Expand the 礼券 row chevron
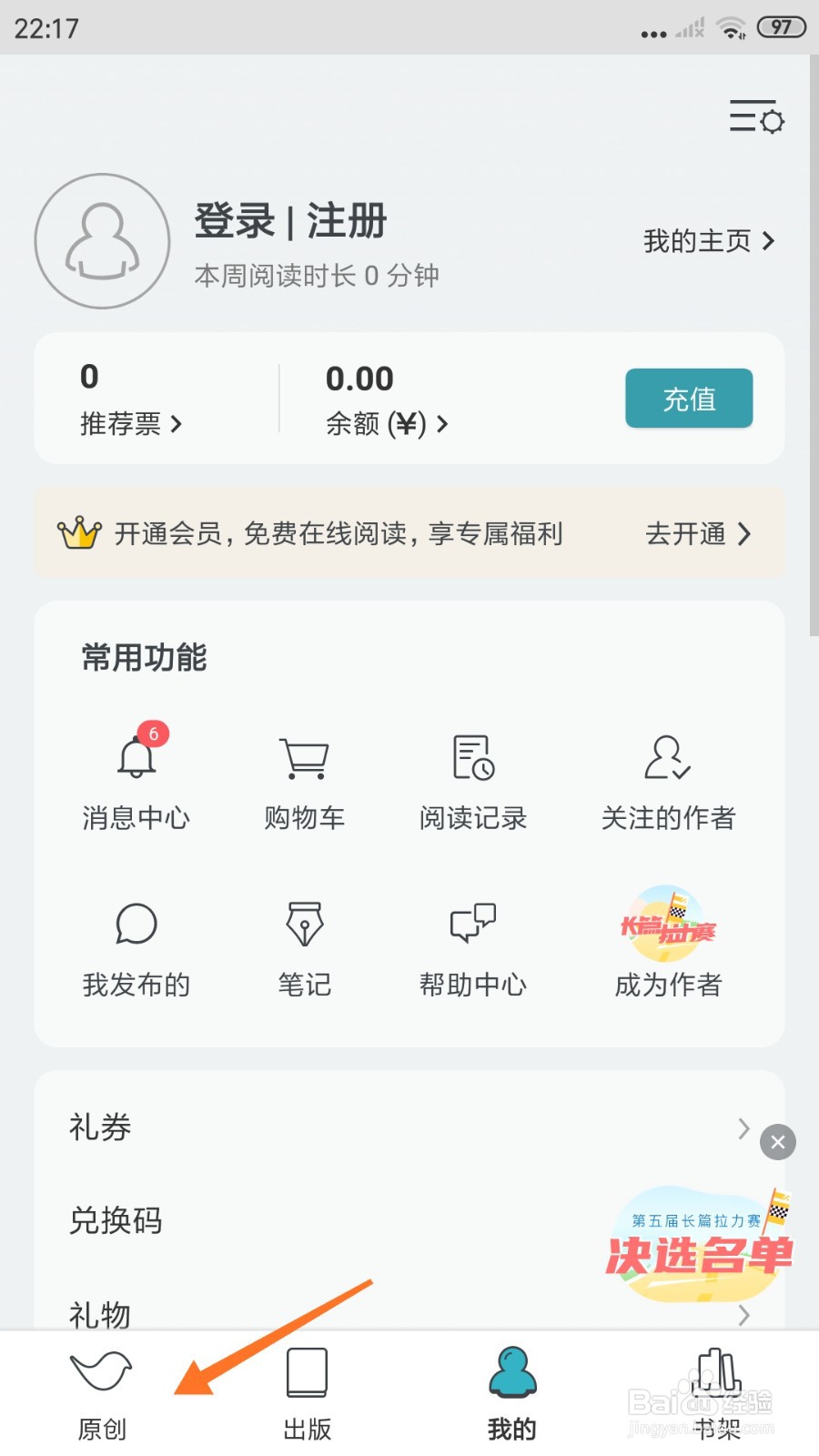Viewport: 819px width, 1456px height. coord(743,1128)
